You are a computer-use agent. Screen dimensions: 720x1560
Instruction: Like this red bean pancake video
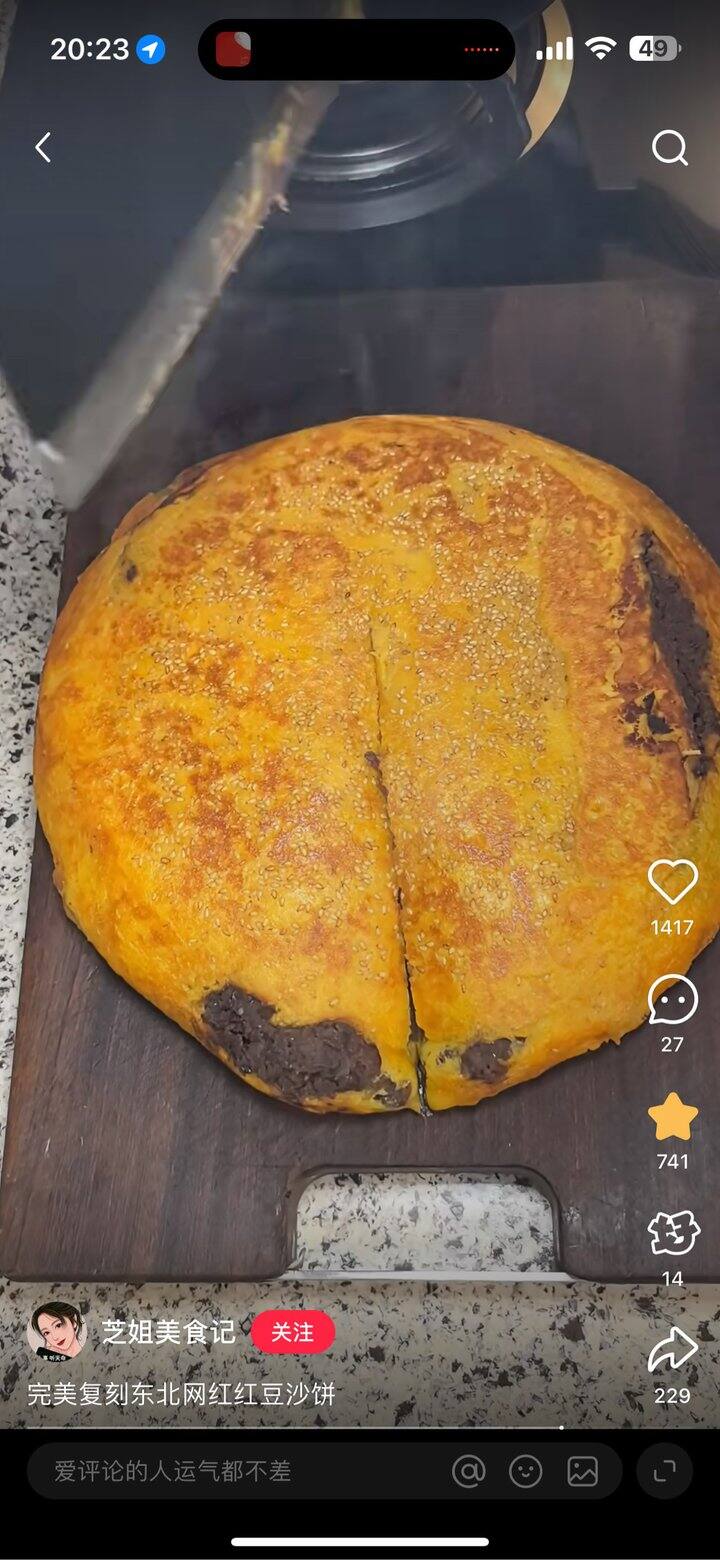(672, 882)
